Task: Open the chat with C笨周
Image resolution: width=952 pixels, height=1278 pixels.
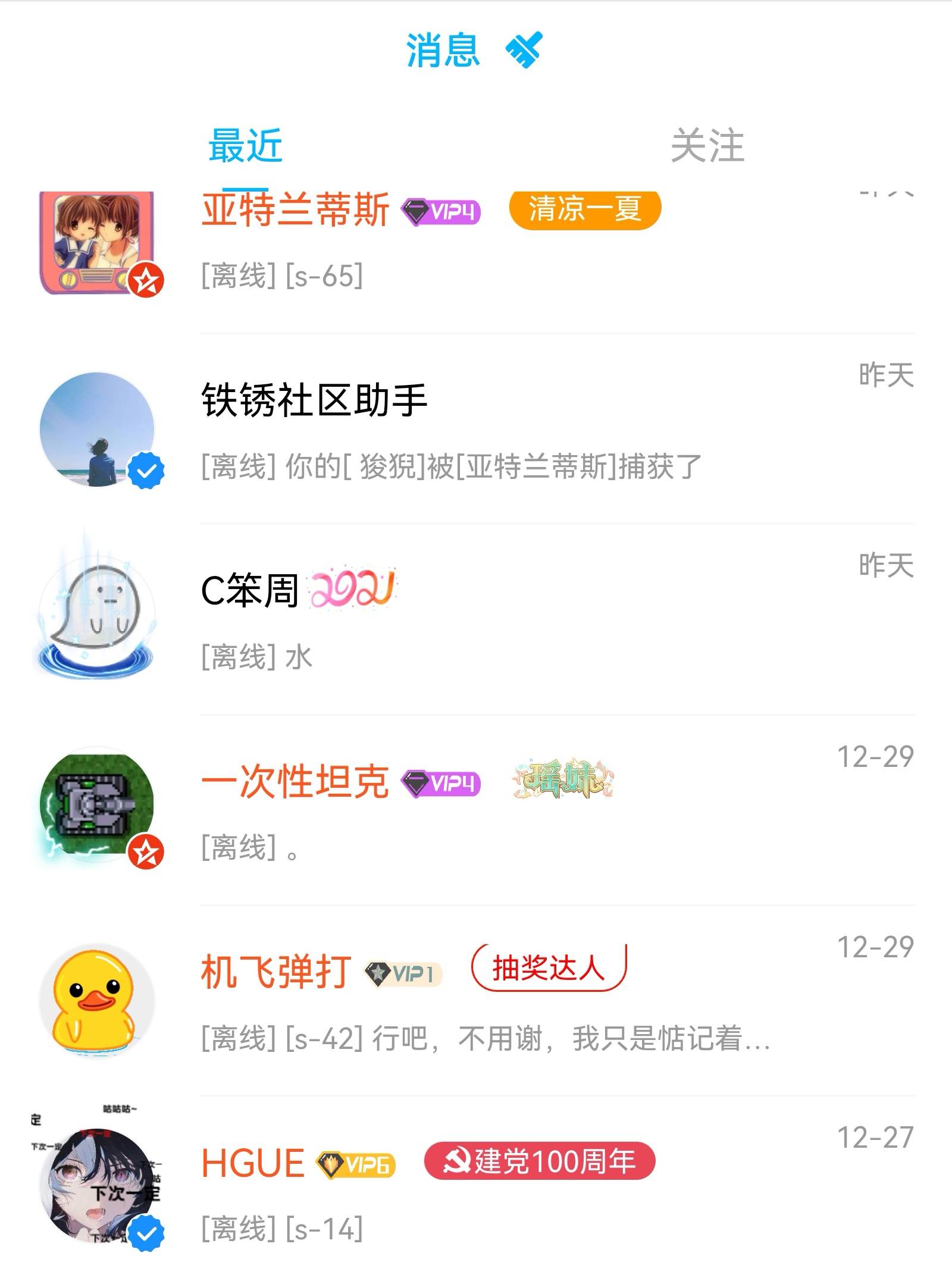Action: coord(476,620)
